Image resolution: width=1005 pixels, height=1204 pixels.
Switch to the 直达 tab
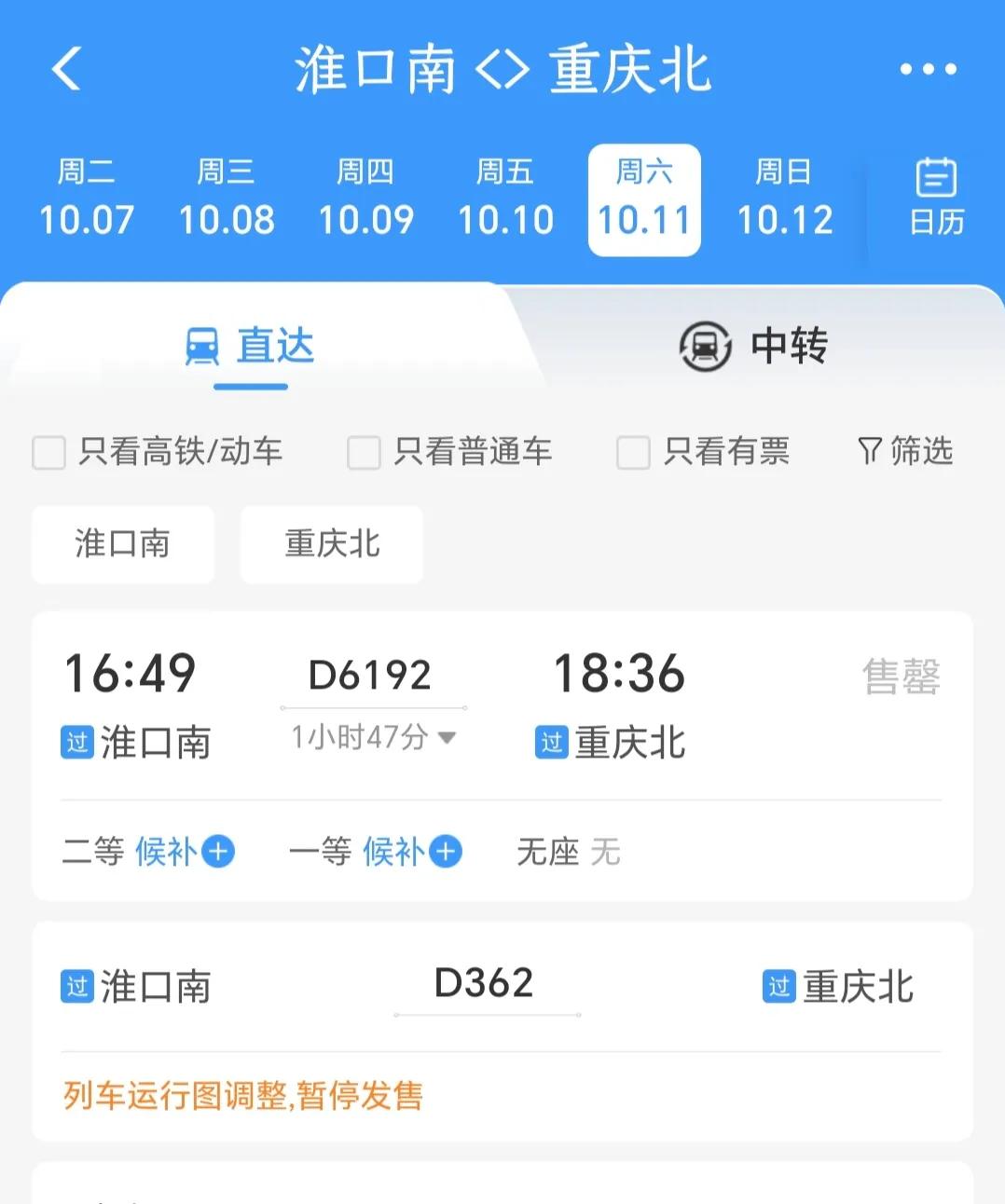(x=251, y=347)
